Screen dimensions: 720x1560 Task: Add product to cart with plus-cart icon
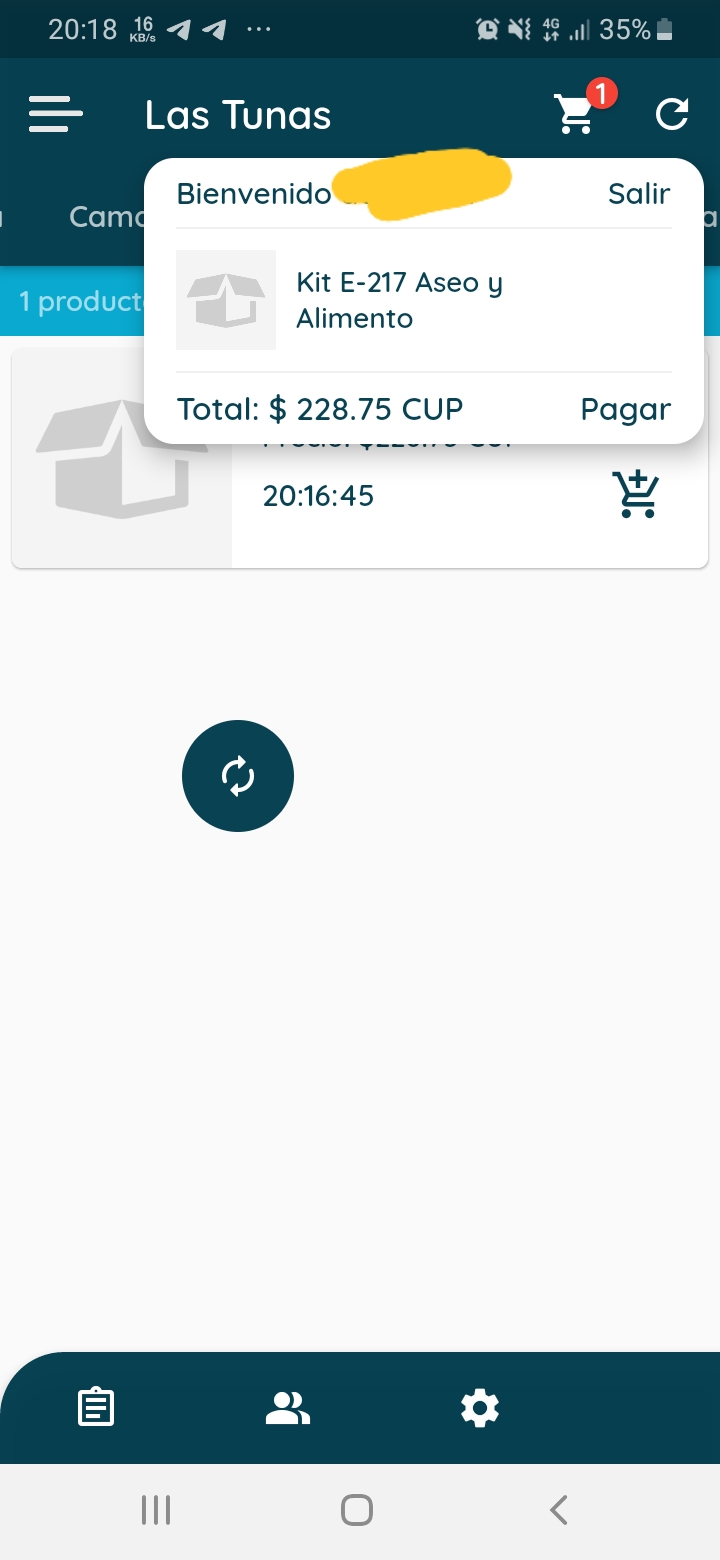pos(636,494)
